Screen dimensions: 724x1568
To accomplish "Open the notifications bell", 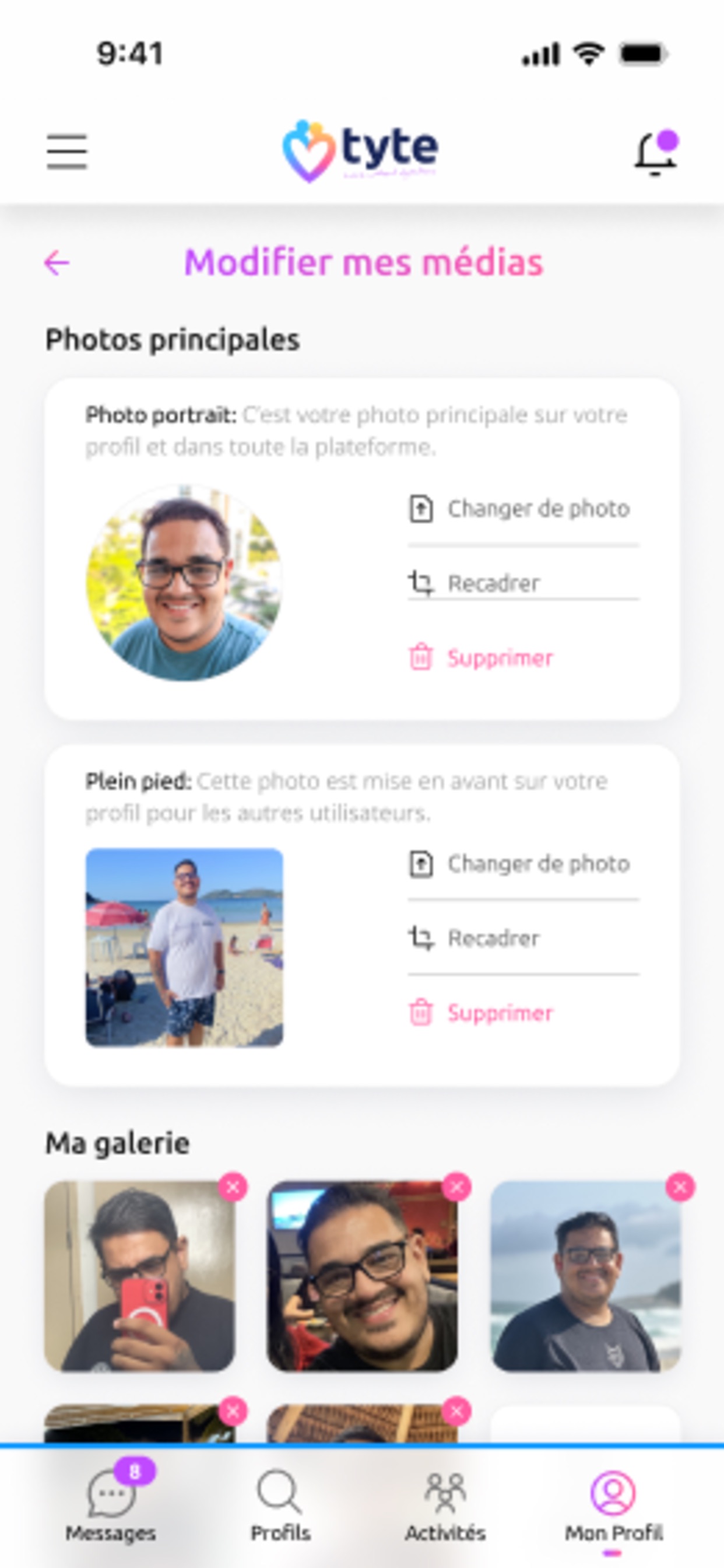I will pos(656,153).
